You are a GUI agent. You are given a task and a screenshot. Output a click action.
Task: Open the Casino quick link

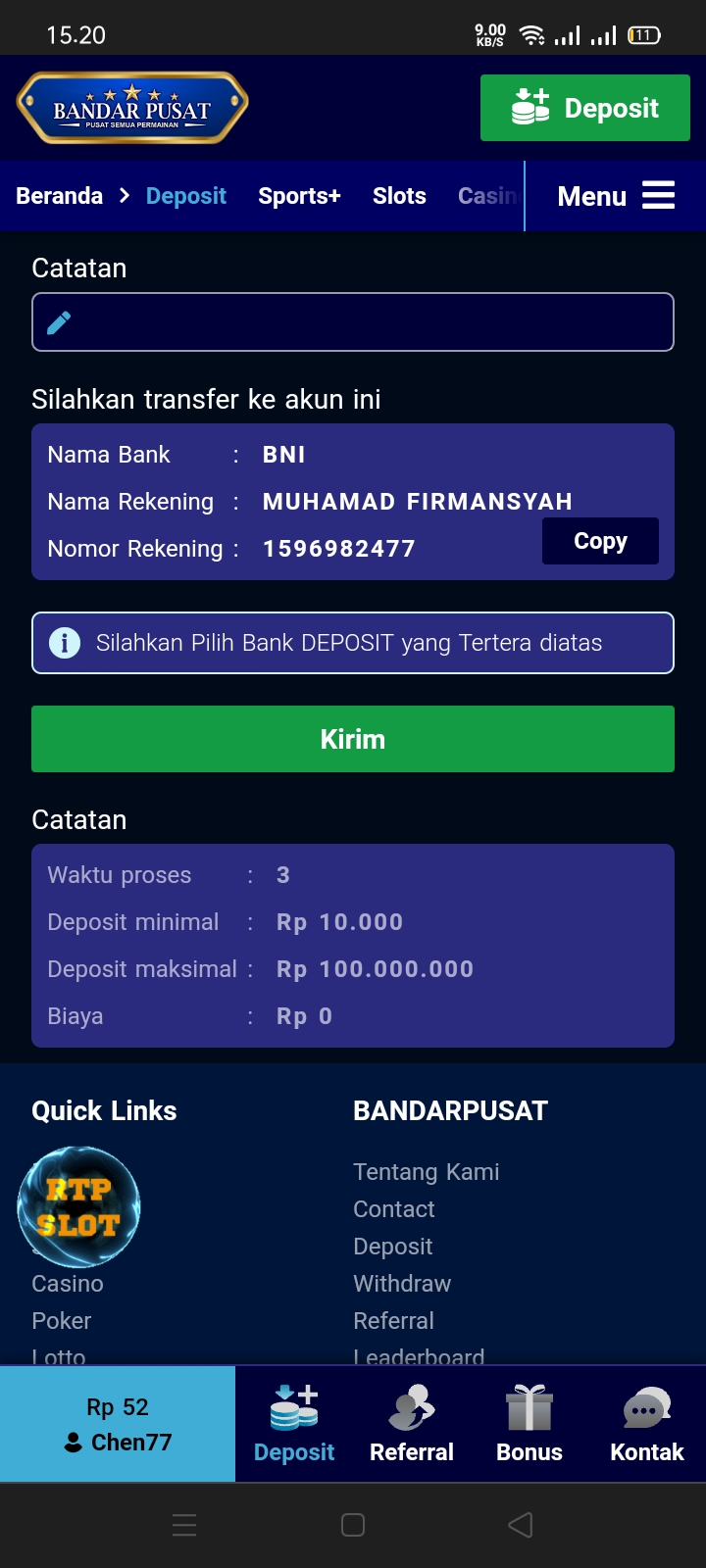(x=68, y=1284)
